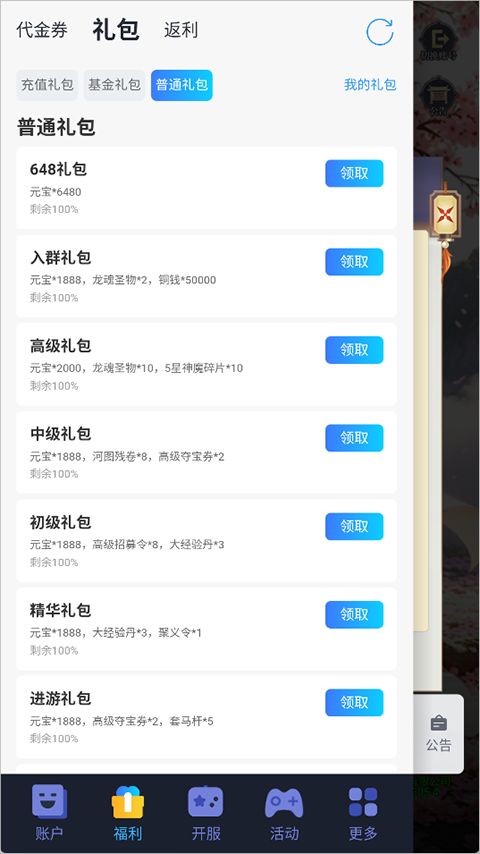480x854 pixels.
Task: Claim the 中级礼包 gift
Action: 354,438
